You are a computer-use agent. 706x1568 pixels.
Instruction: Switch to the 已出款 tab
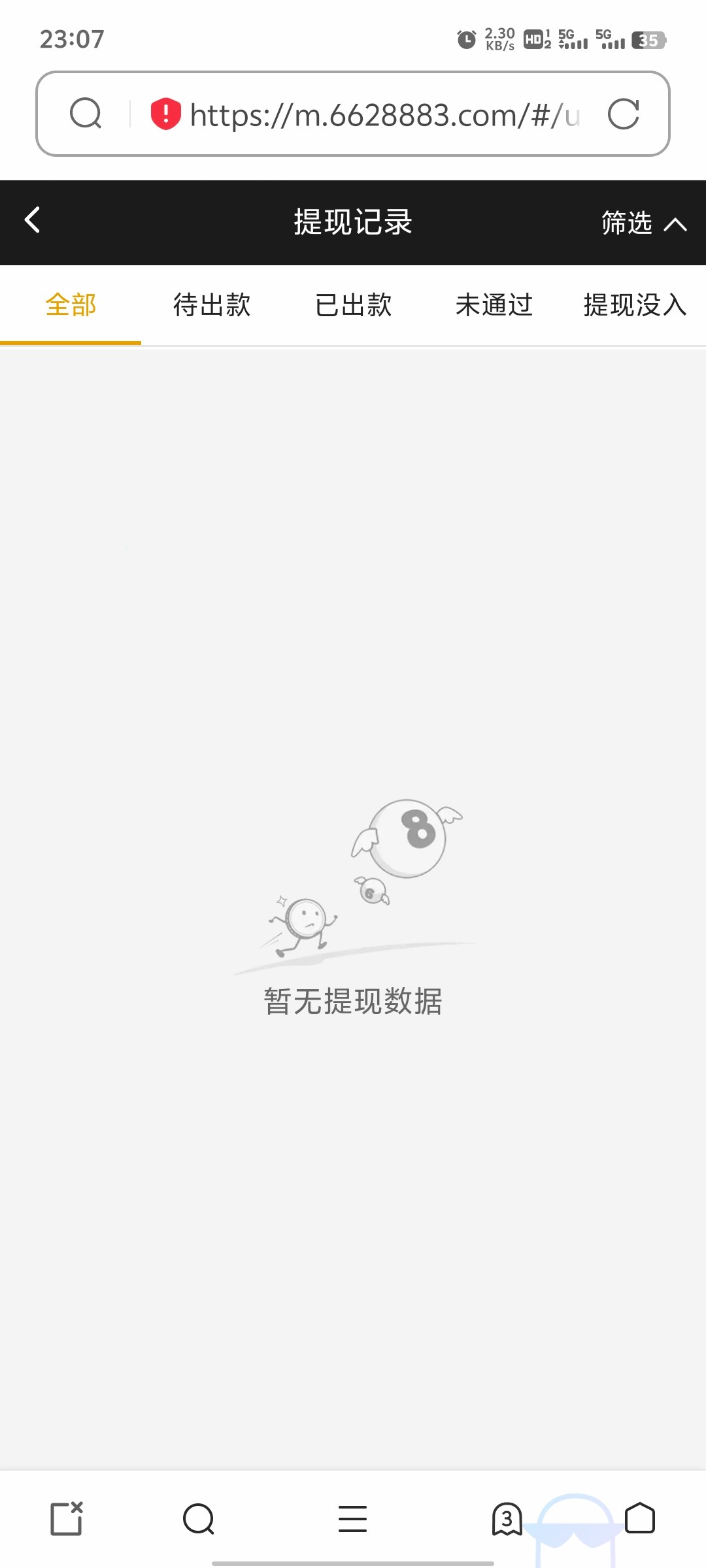click(x=353, y=305)
